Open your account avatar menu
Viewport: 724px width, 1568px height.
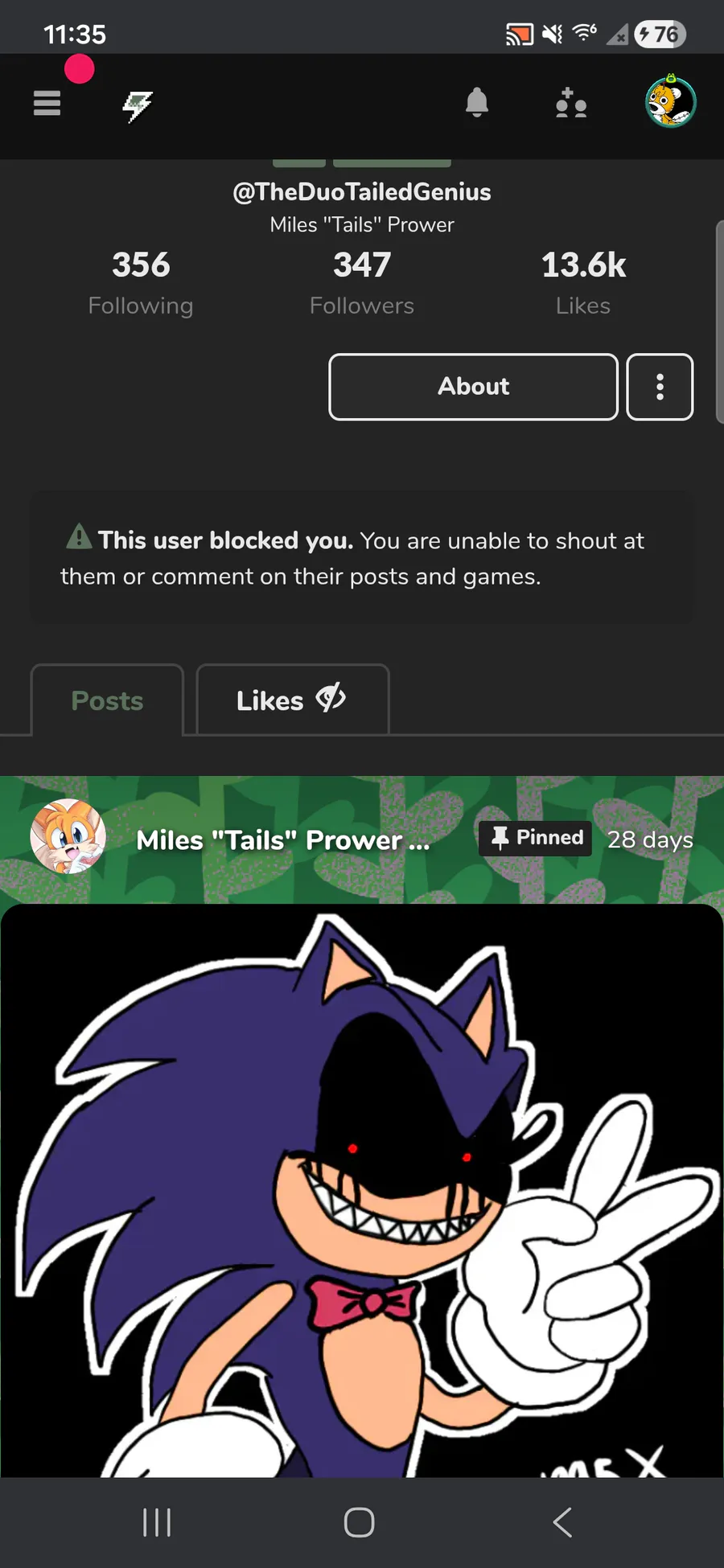point(670,102)
